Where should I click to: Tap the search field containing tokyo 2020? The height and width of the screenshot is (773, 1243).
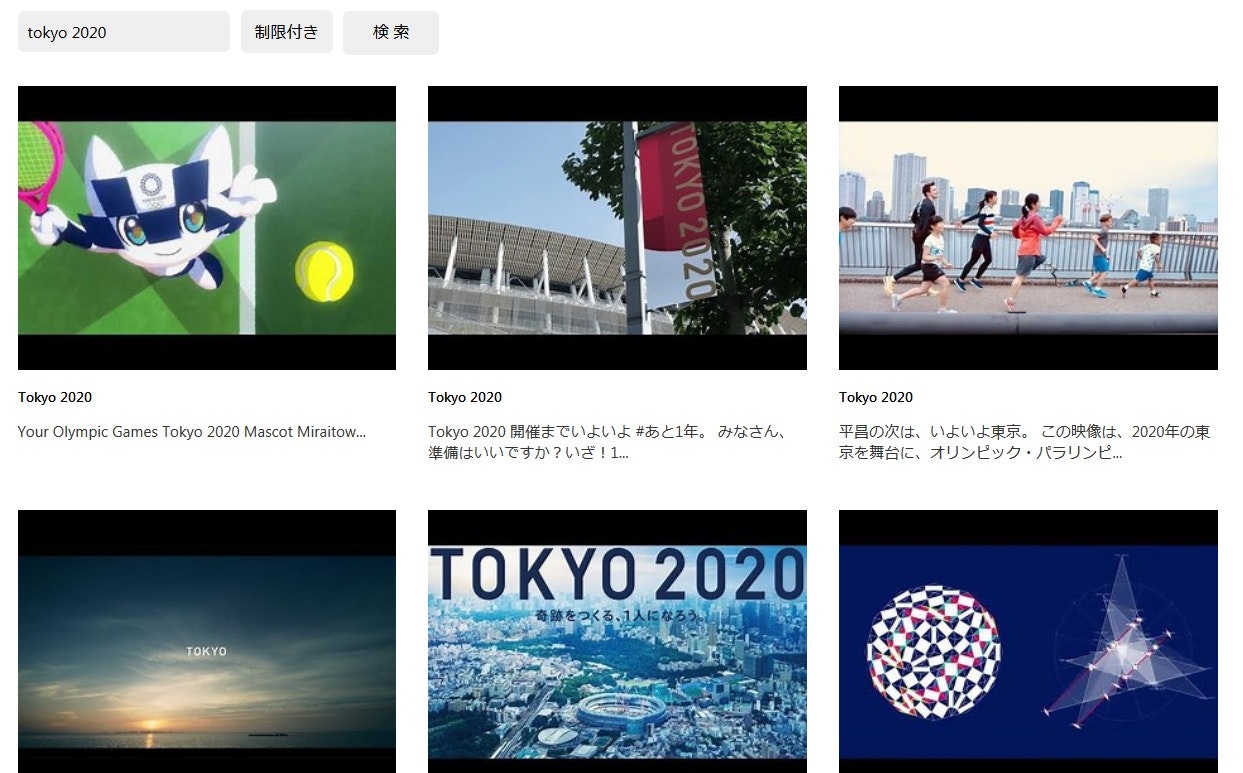pyautogui.click(x=123, y=32)
